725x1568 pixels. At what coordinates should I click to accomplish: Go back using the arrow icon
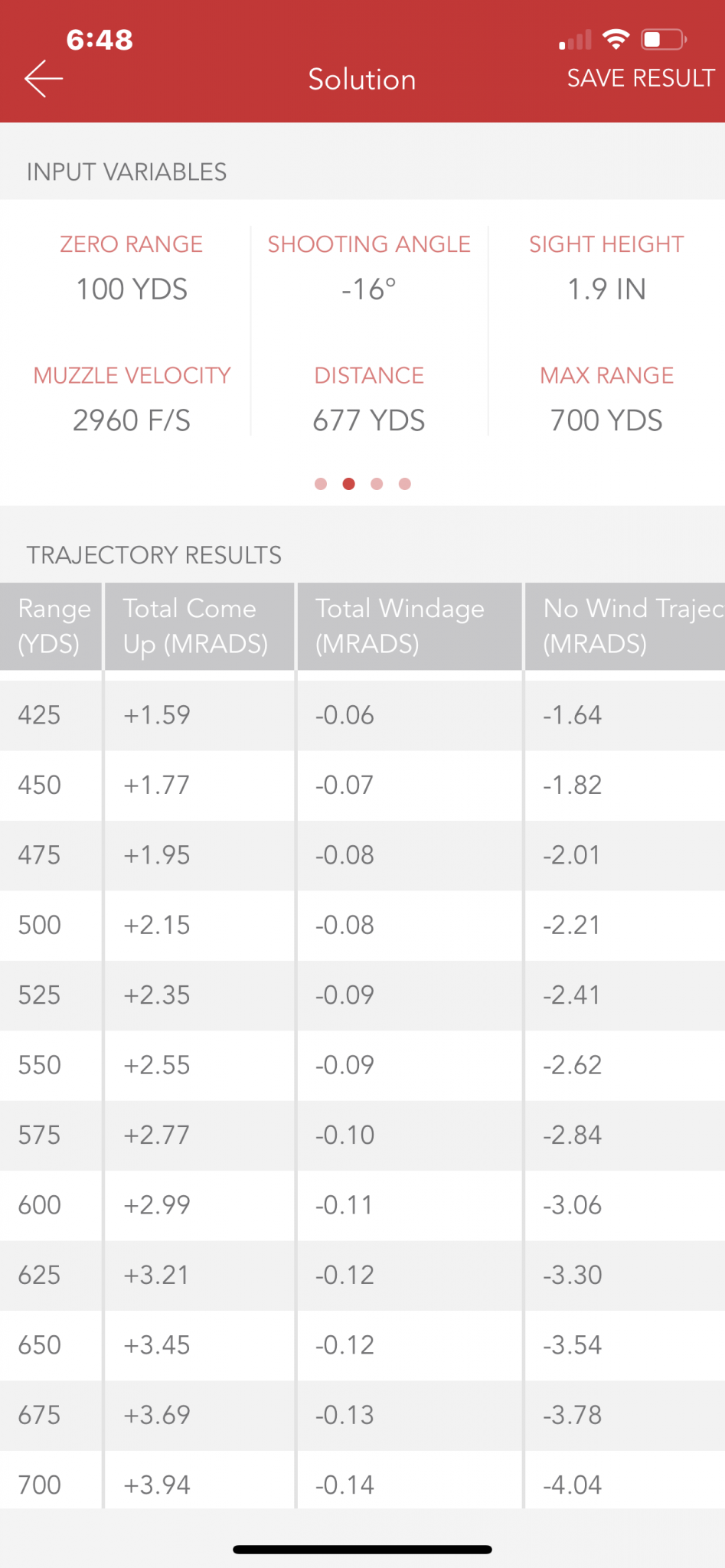[x=44, y=79]
